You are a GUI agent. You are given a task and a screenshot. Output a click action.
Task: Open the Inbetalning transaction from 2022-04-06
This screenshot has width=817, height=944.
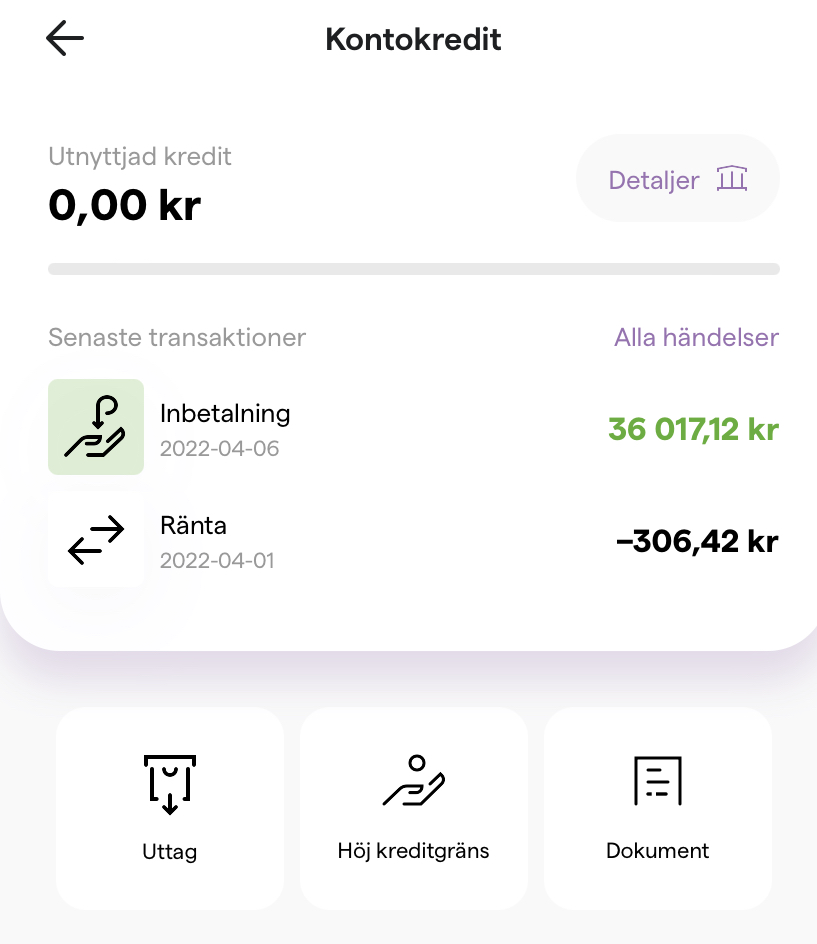[412, 428]
